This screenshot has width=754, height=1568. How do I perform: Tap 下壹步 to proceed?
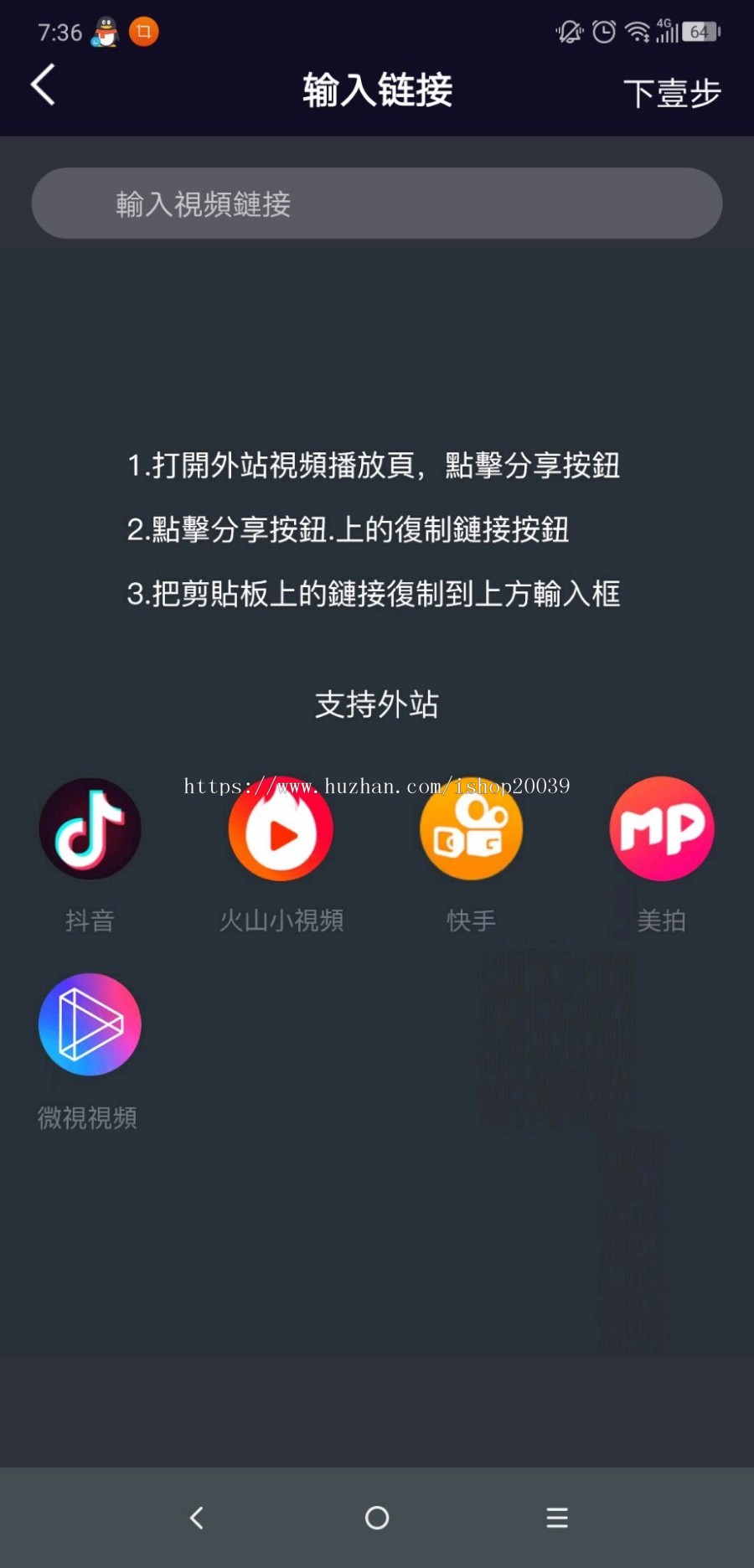(x=672, y=92)
